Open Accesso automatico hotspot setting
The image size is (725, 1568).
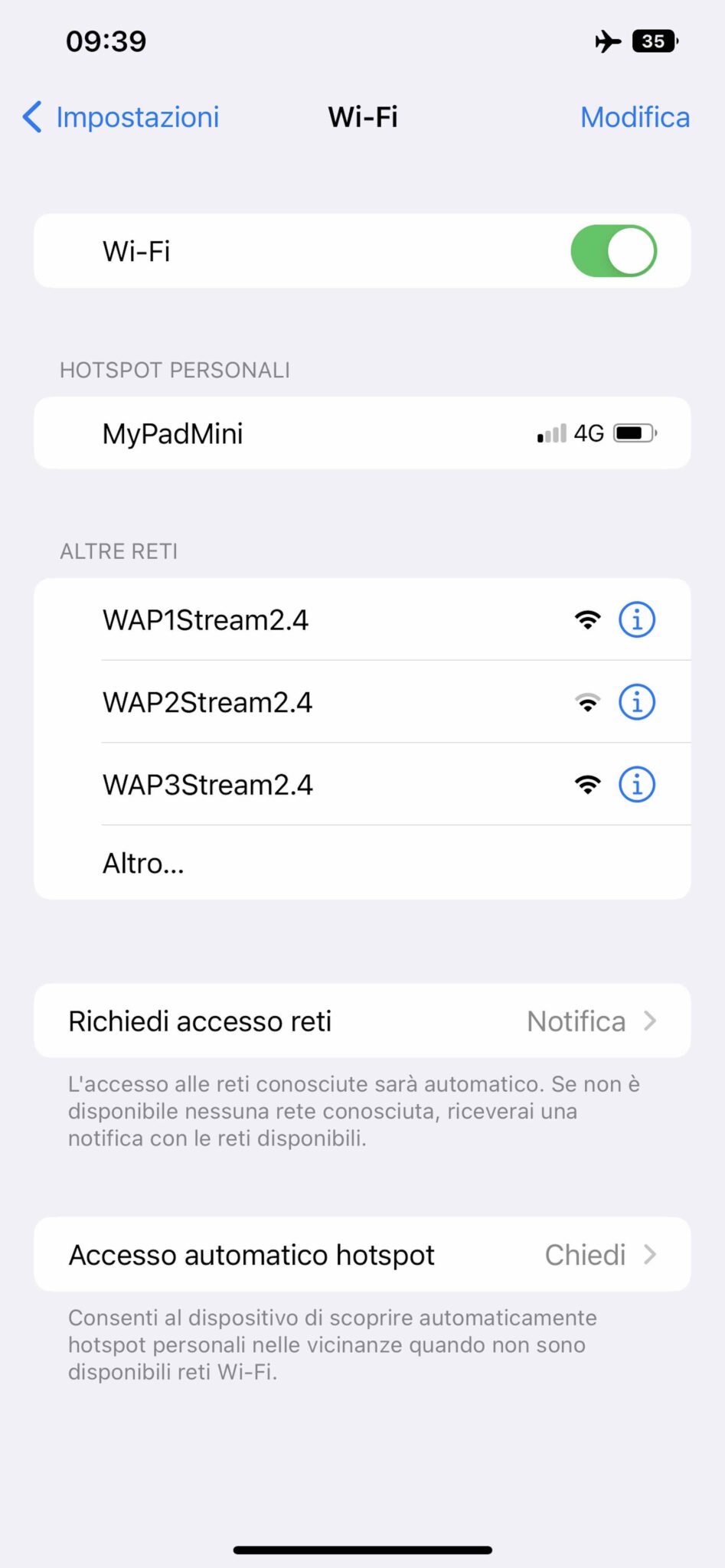coord(361,1255)
